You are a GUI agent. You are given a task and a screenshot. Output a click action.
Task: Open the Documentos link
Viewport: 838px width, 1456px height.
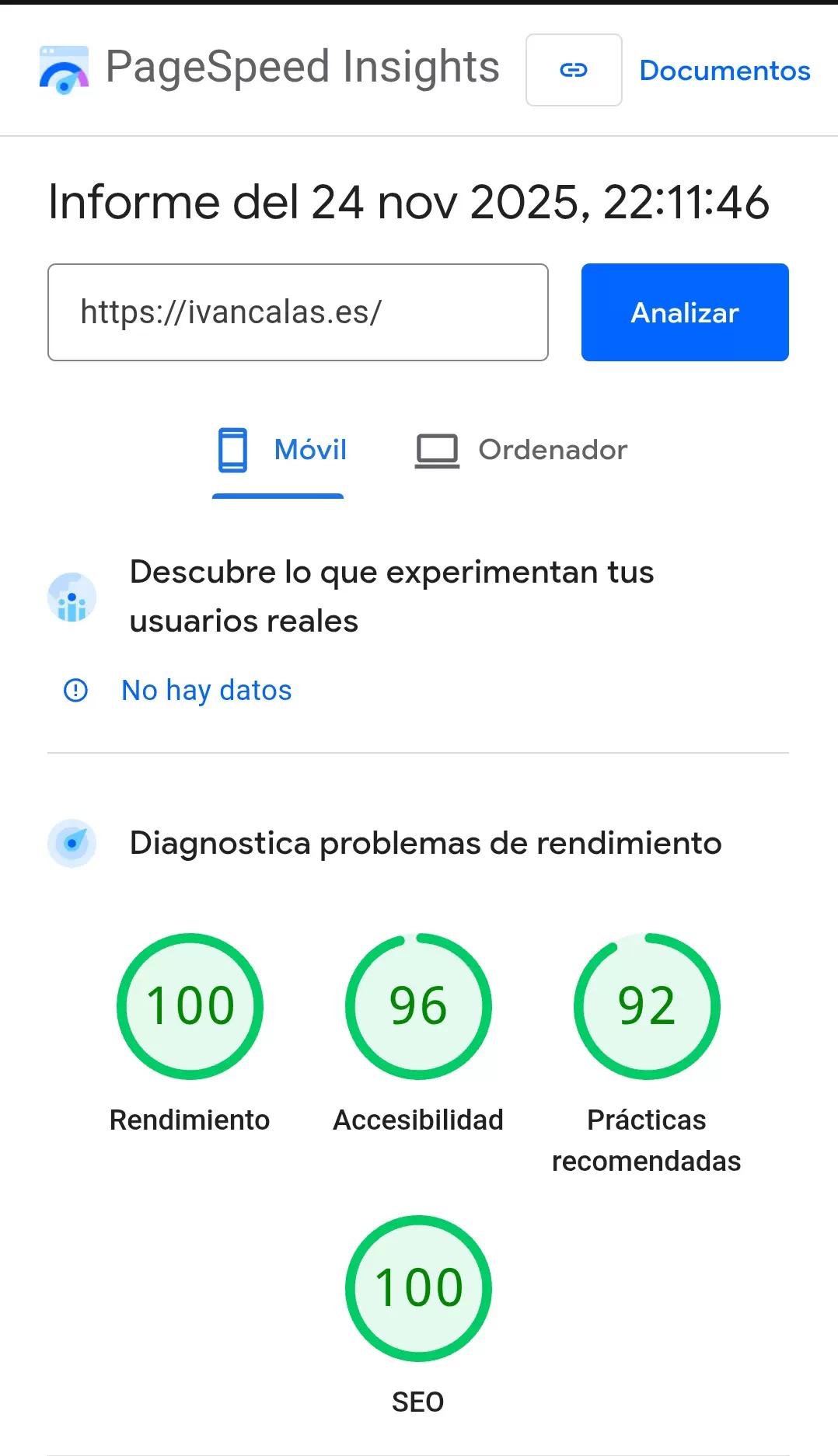pyautogui.click(x=724, y=71)
